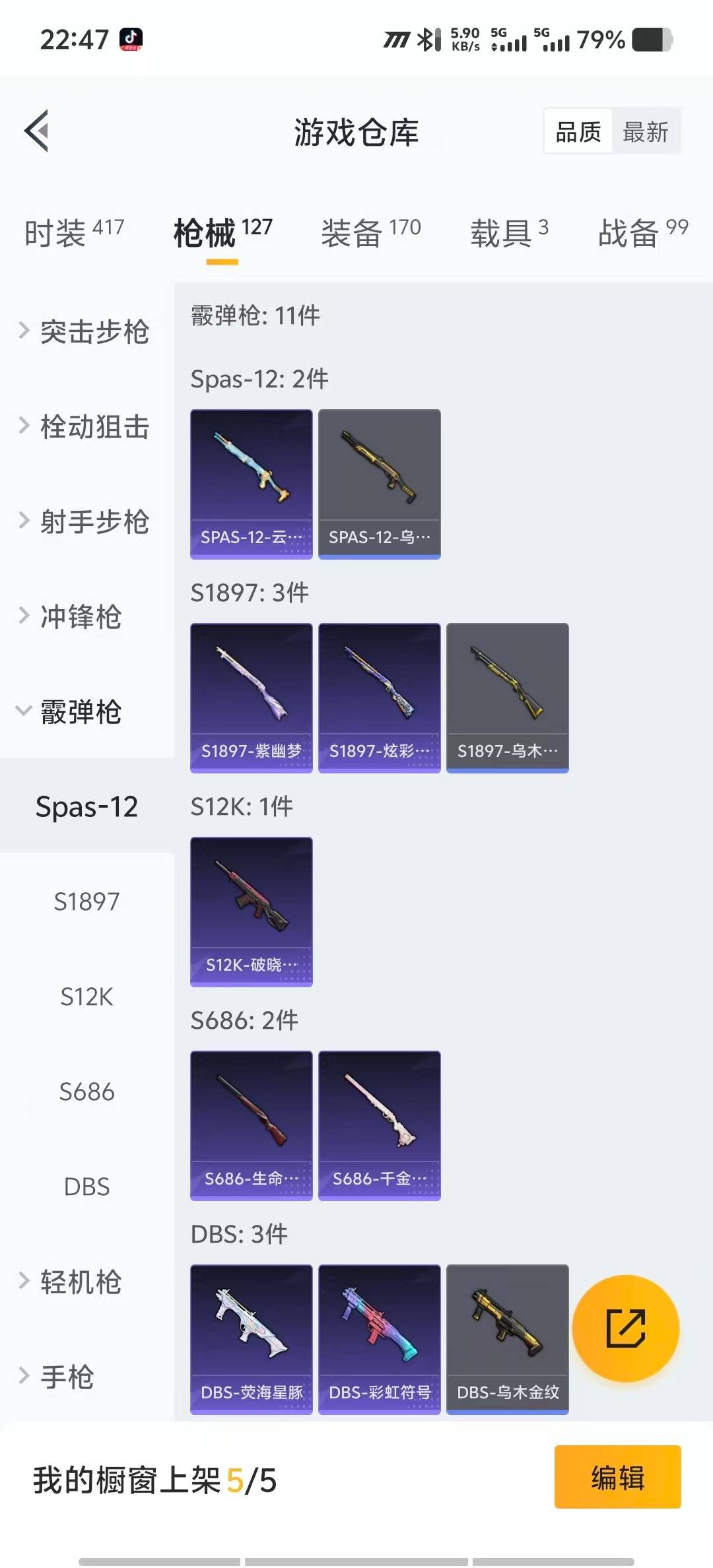Screen dimensions: 713x1568
Task: Select the Spas-12 category in sidebar
Action: (86, 806)
